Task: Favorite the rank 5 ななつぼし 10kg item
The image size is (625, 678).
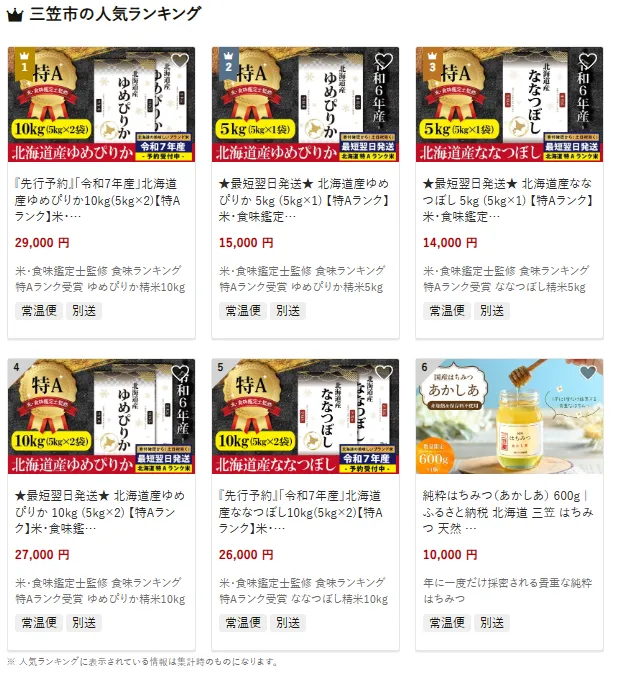Action: [384, 373]
